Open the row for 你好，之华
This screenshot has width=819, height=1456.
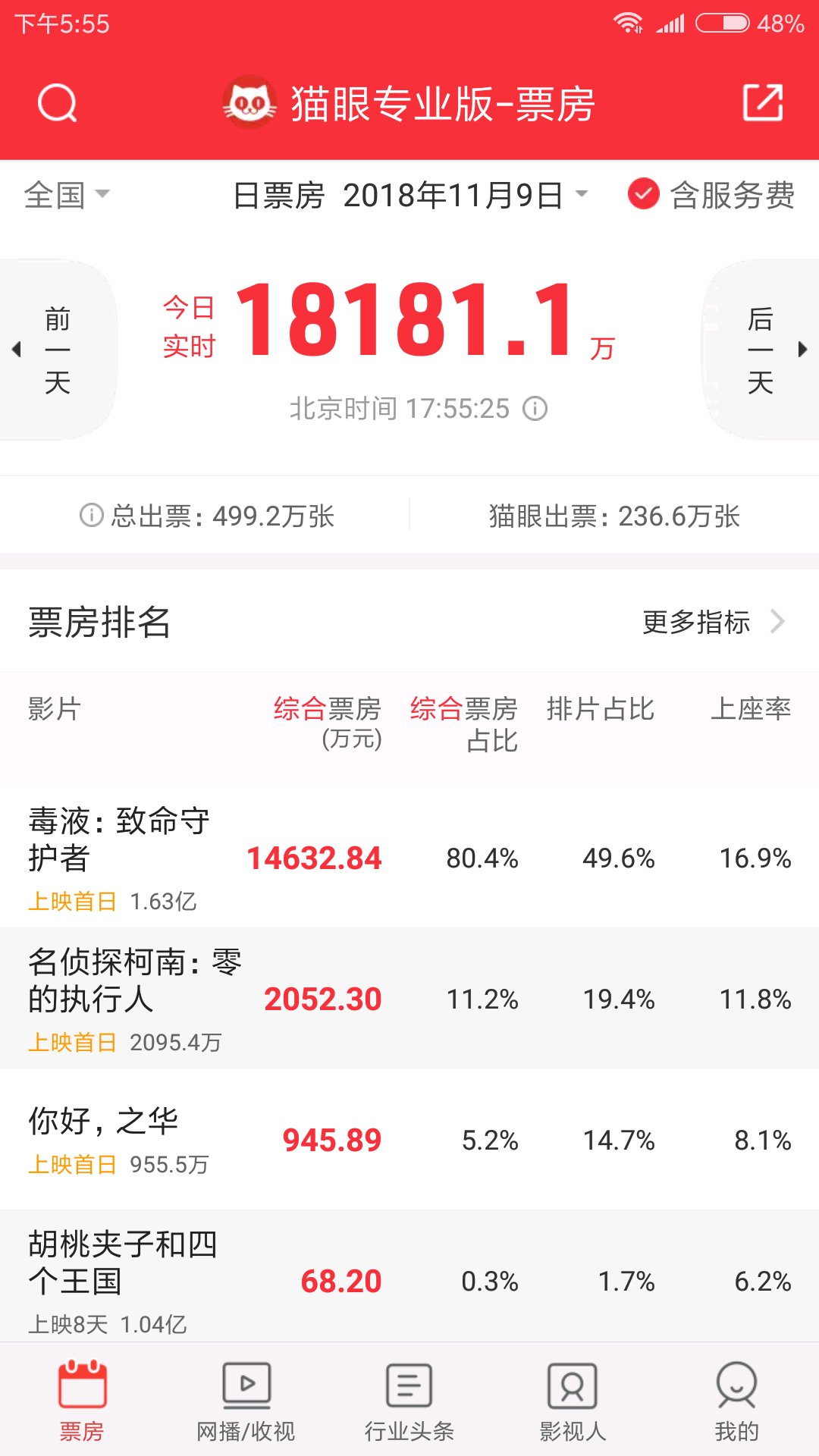coord(409,1139)
